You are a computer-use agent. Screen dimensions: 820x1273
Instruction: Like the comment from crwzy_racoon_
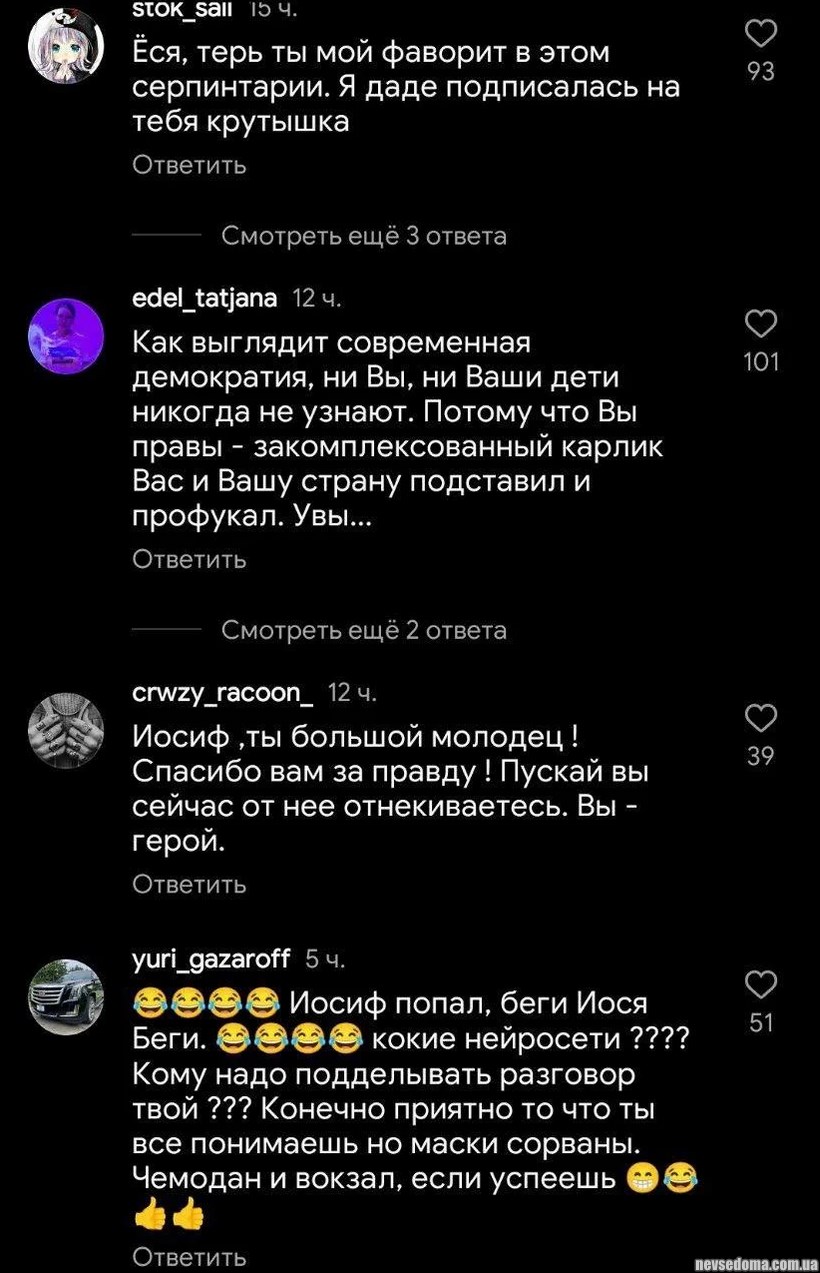761,718
